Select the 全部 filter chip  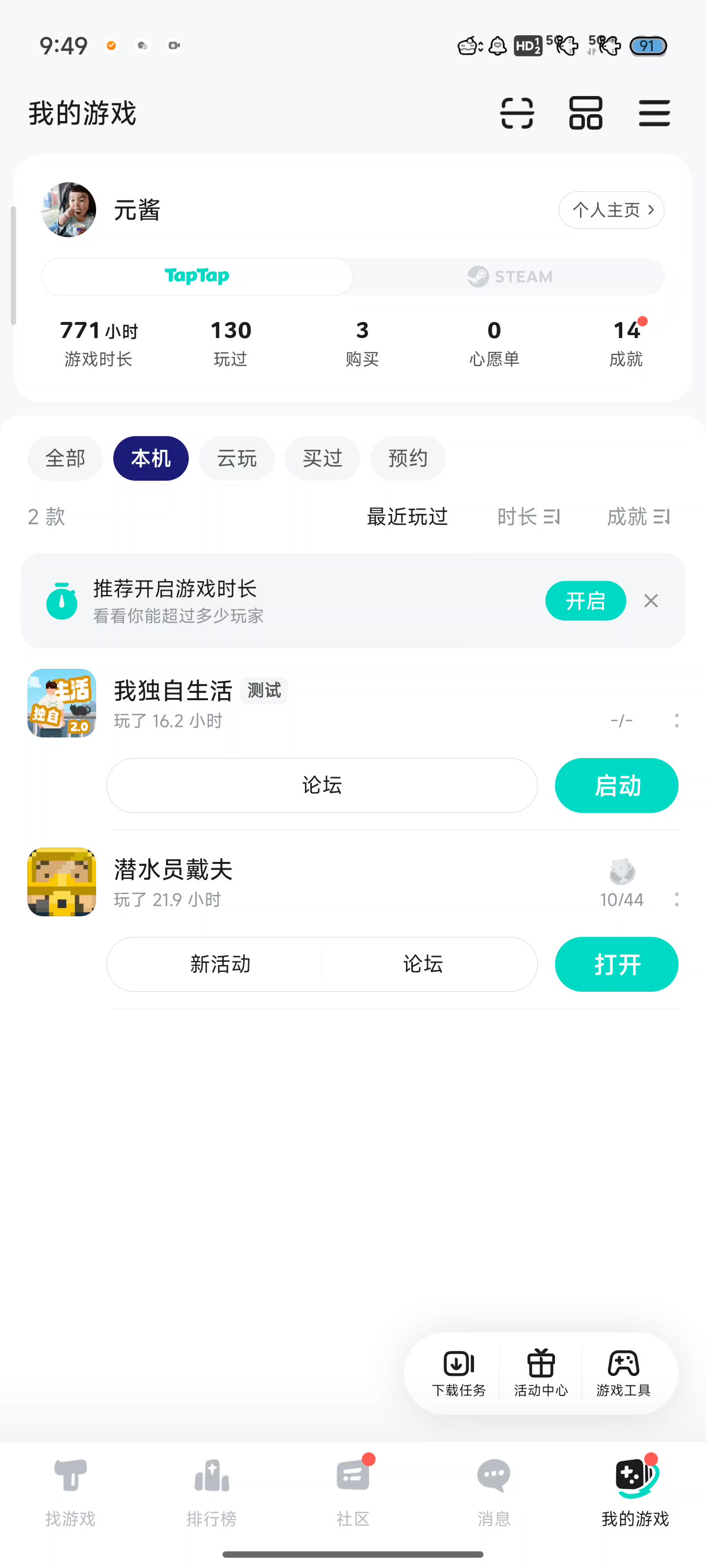65,458
